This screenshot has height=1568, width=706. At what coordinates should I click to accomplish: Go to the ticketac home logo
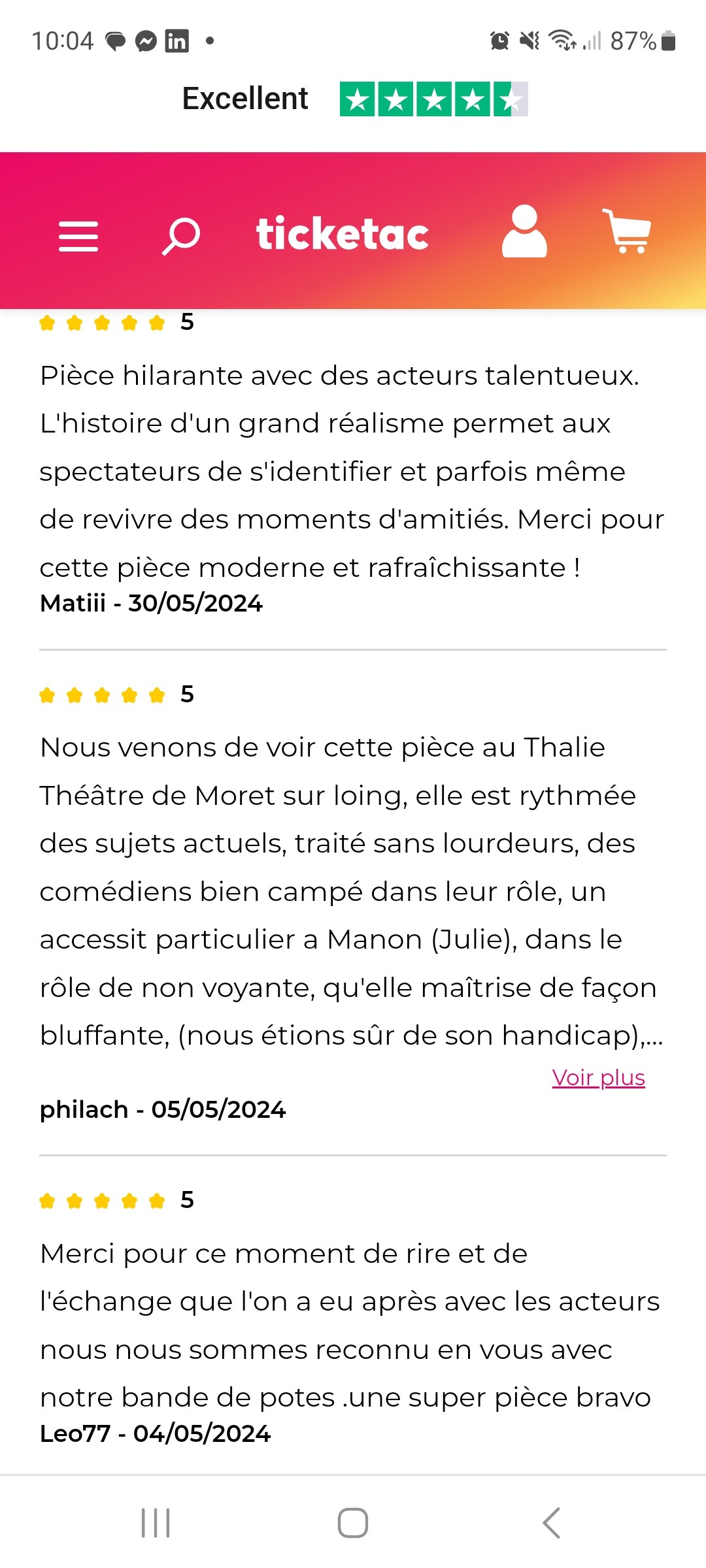pos(343,234)
